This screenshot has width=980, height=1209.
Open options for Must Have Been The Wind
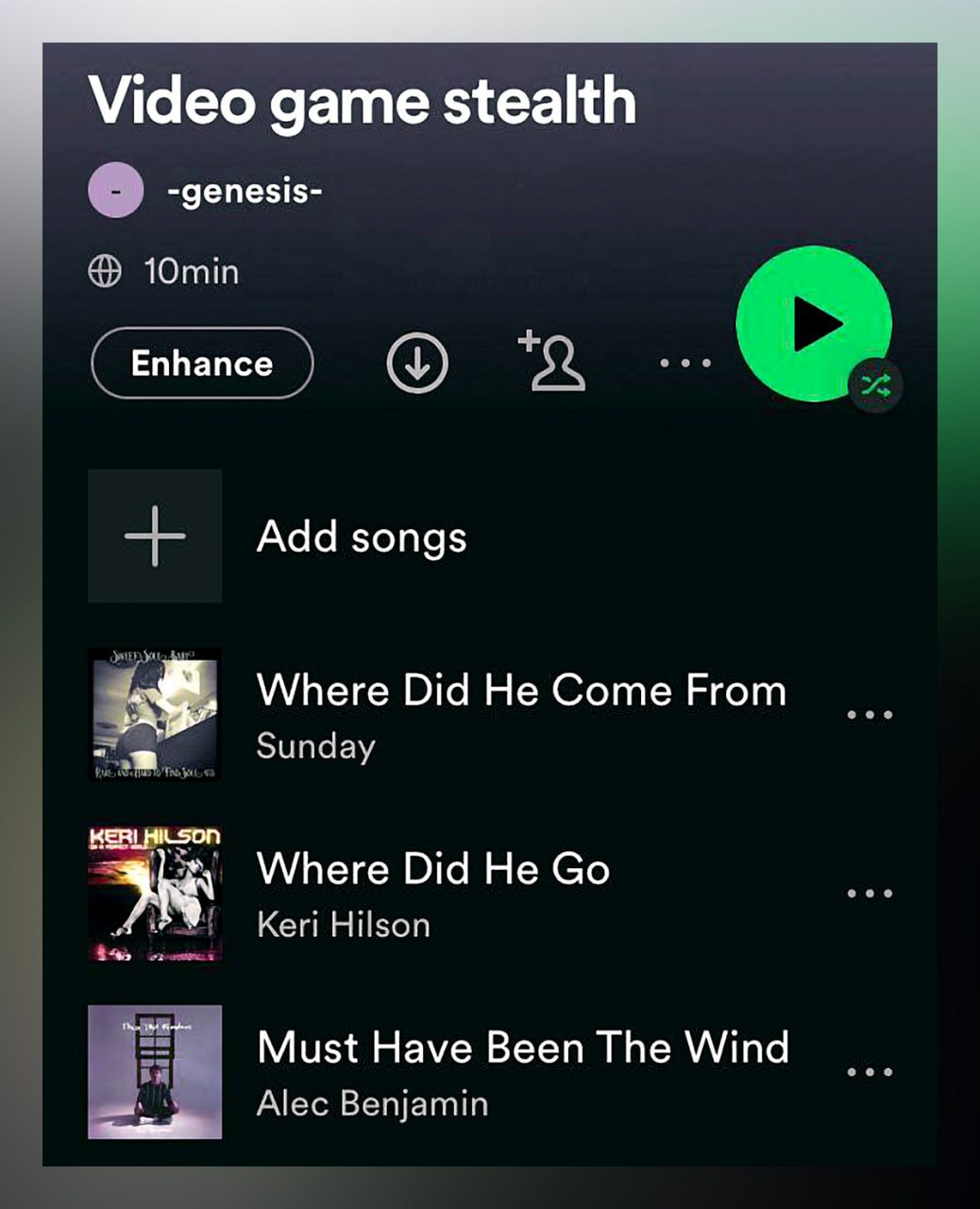coord(870,1072)
